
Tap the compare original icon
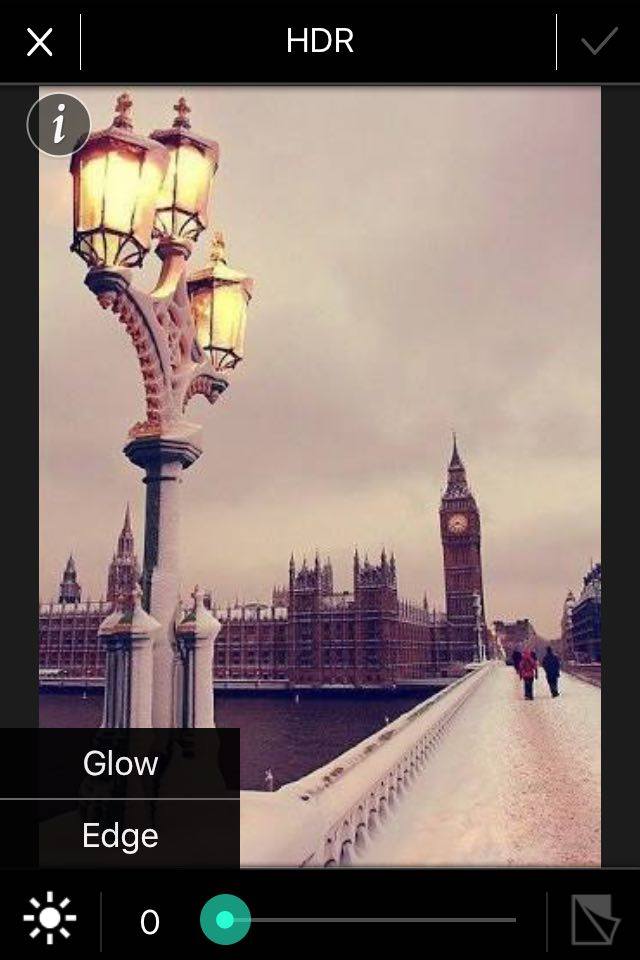(x=595, y=920)
